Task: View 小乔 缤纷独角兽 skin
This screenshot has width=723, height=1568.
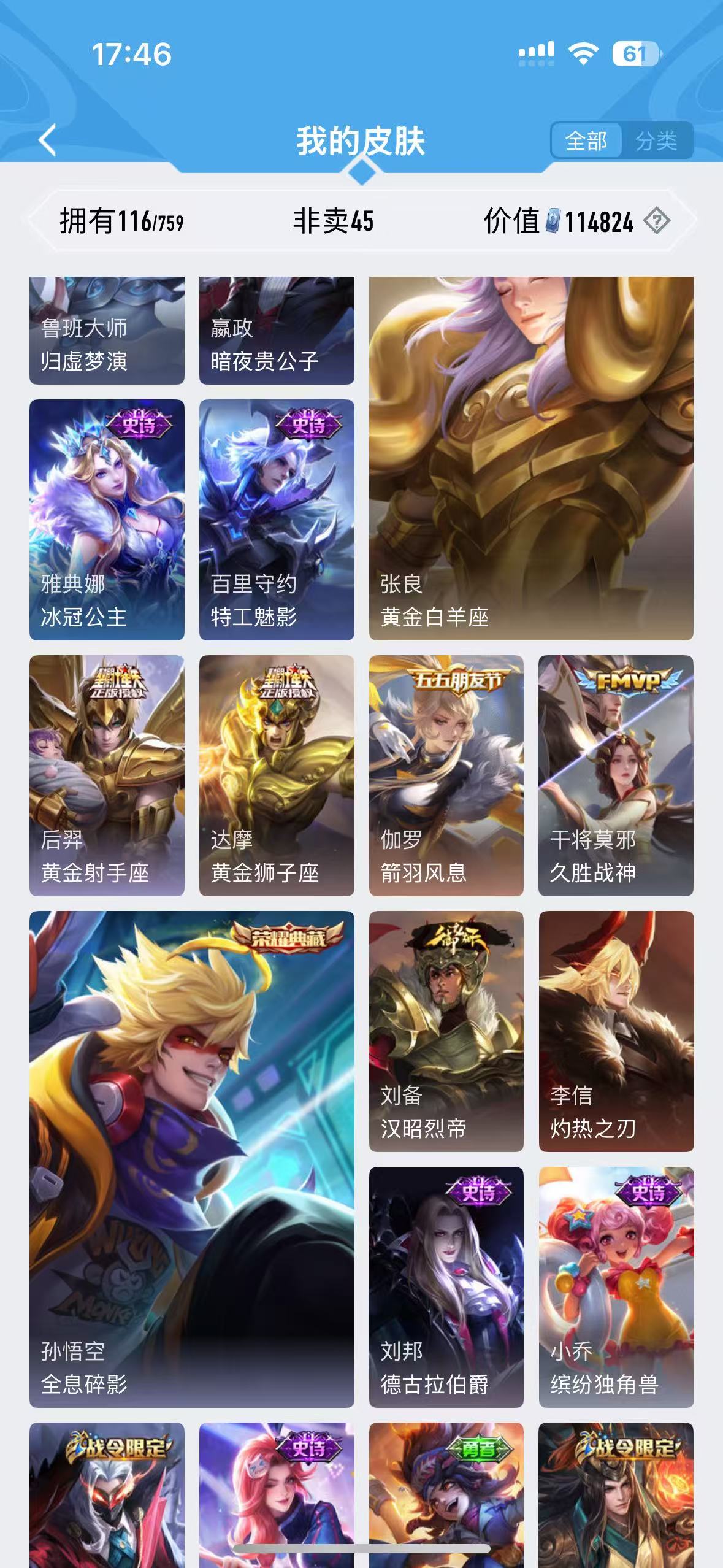Action: 616,1287
